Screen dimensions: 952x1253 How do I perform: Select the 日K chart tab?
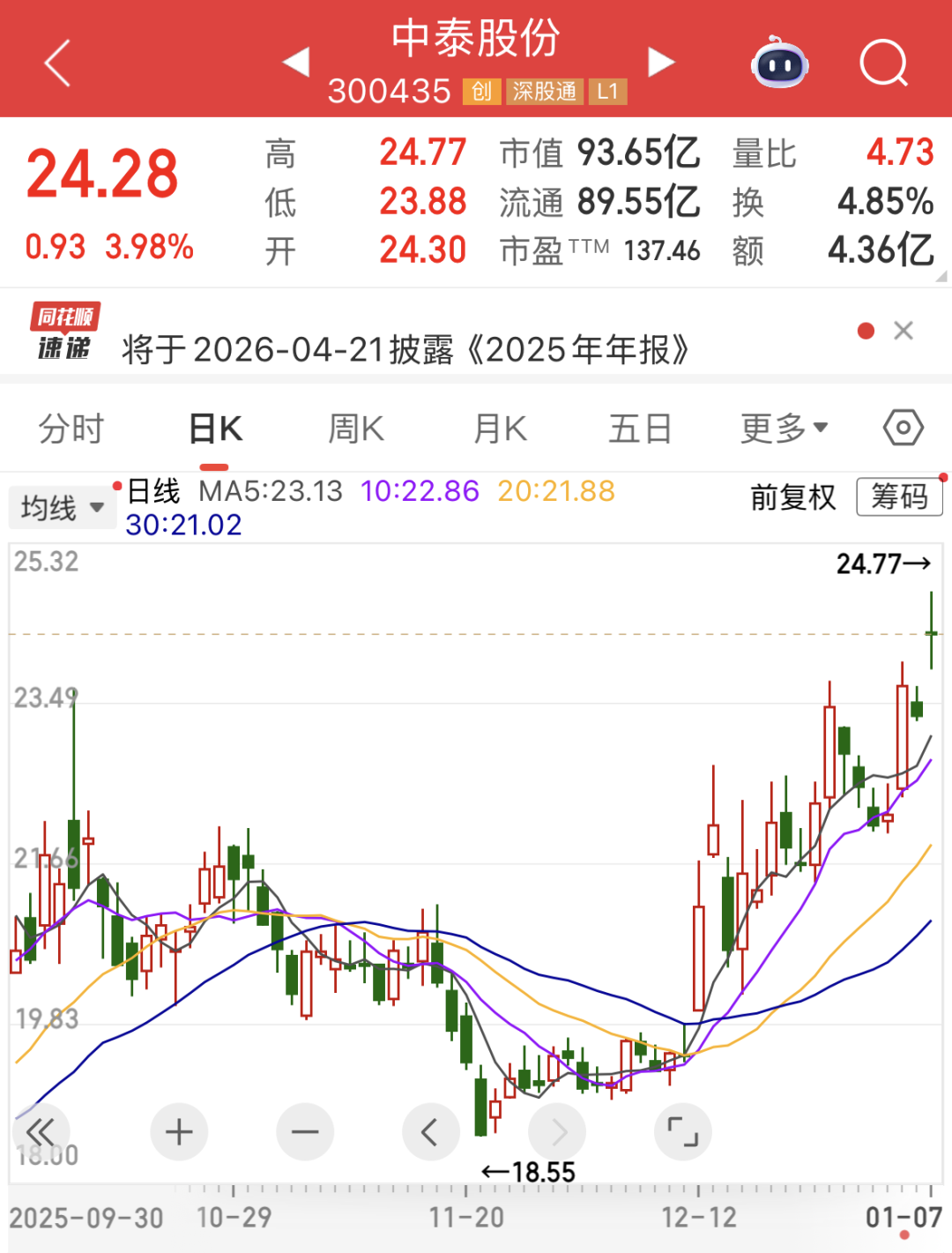(x=215, y=429)
